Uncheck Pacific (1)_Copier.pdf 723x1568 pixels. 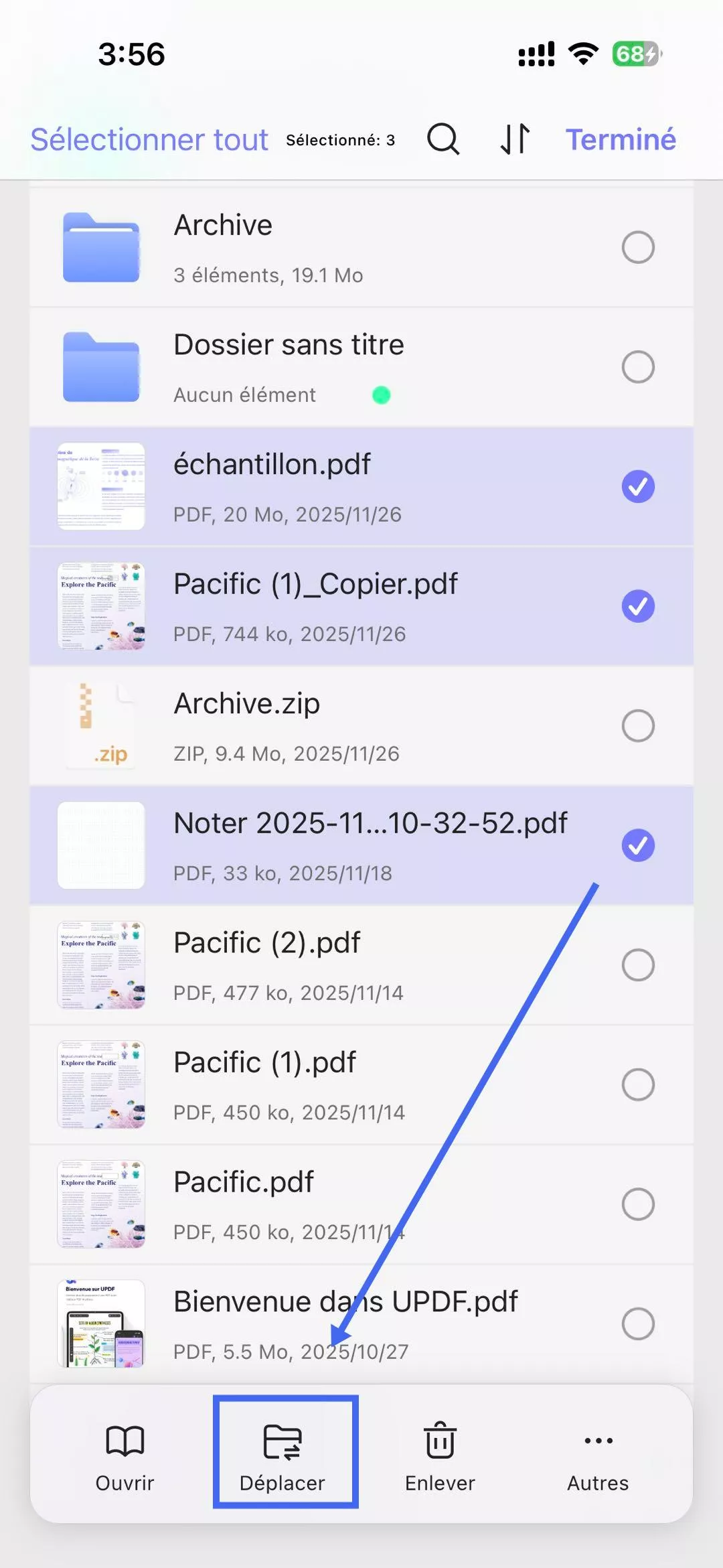point(637,606)
